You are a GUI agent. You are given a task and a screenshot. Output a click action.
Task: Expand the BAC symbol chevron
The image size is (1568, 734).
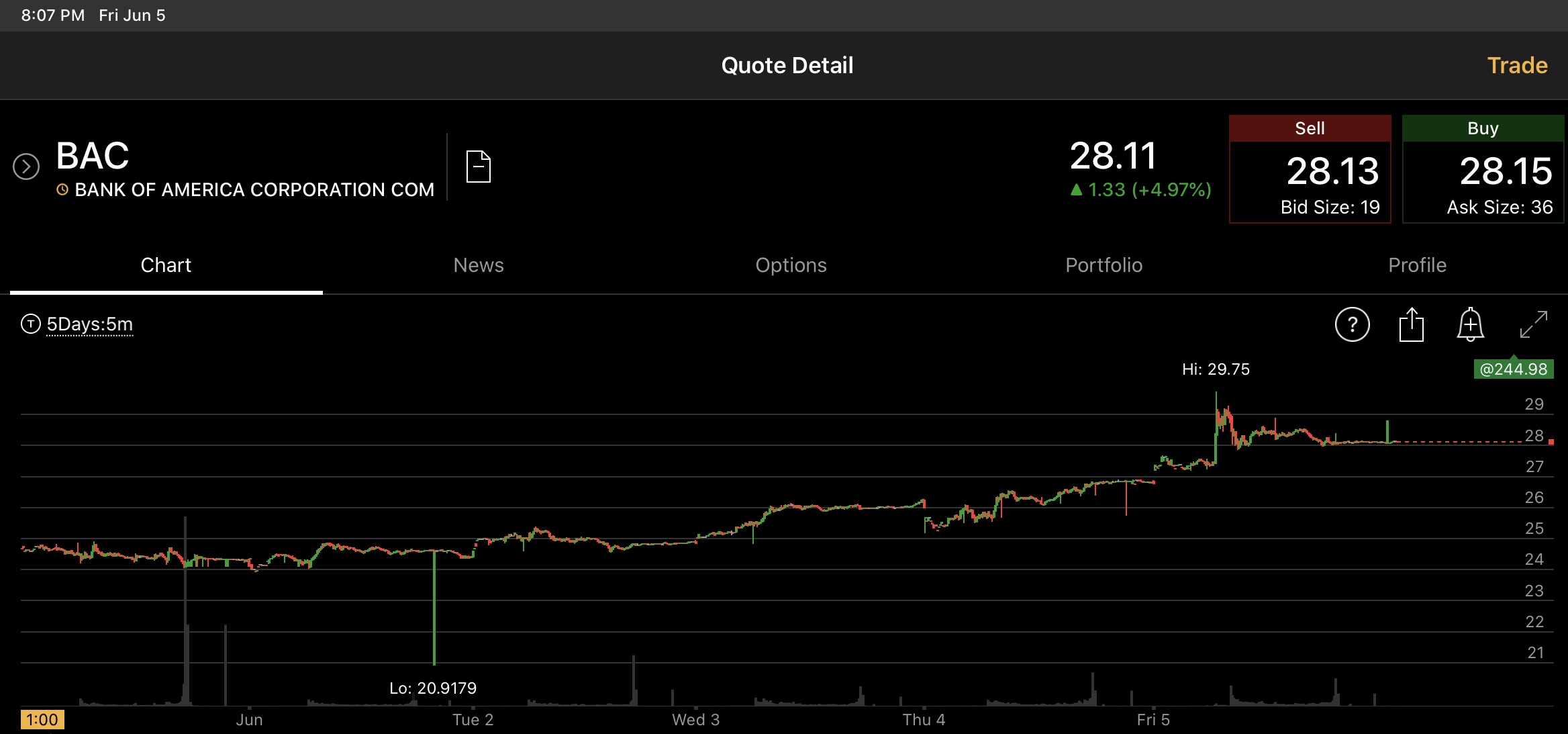point(26,167)
